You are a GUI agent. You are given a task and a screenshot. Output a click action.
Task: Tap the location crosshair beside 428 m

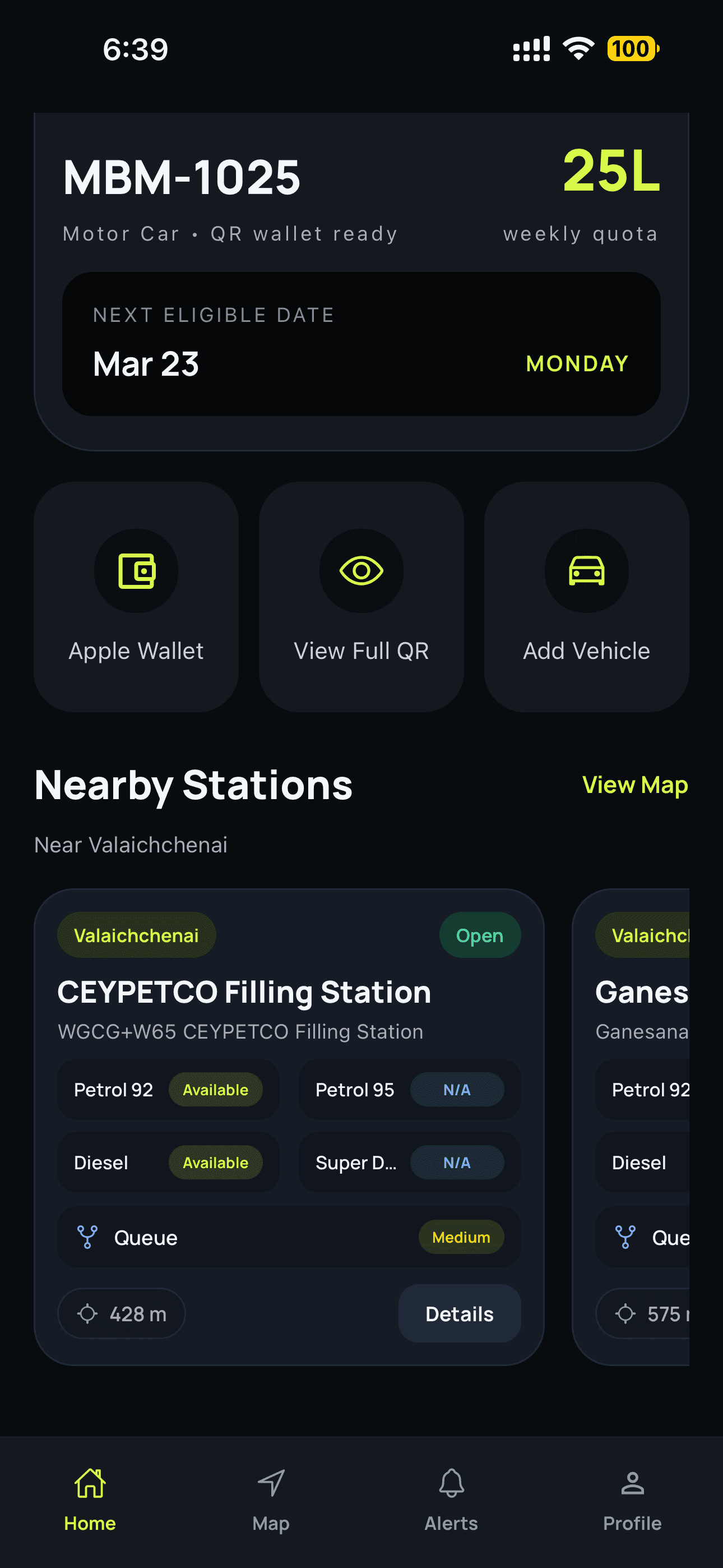(87, 1314)
